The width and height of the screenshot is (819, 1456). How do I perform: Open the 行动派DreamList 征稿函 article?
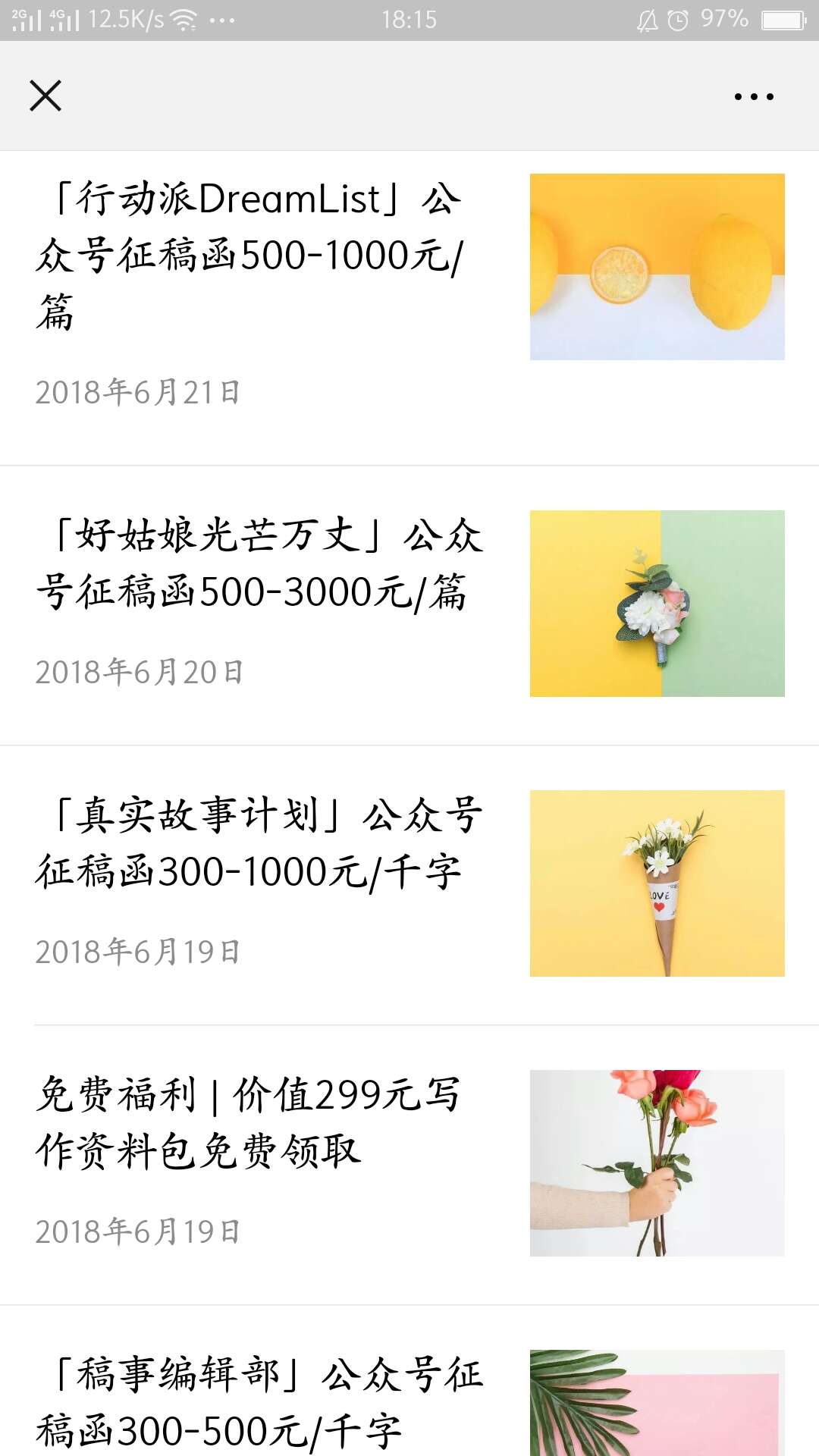pyautogui.click(x=250, y=254)
